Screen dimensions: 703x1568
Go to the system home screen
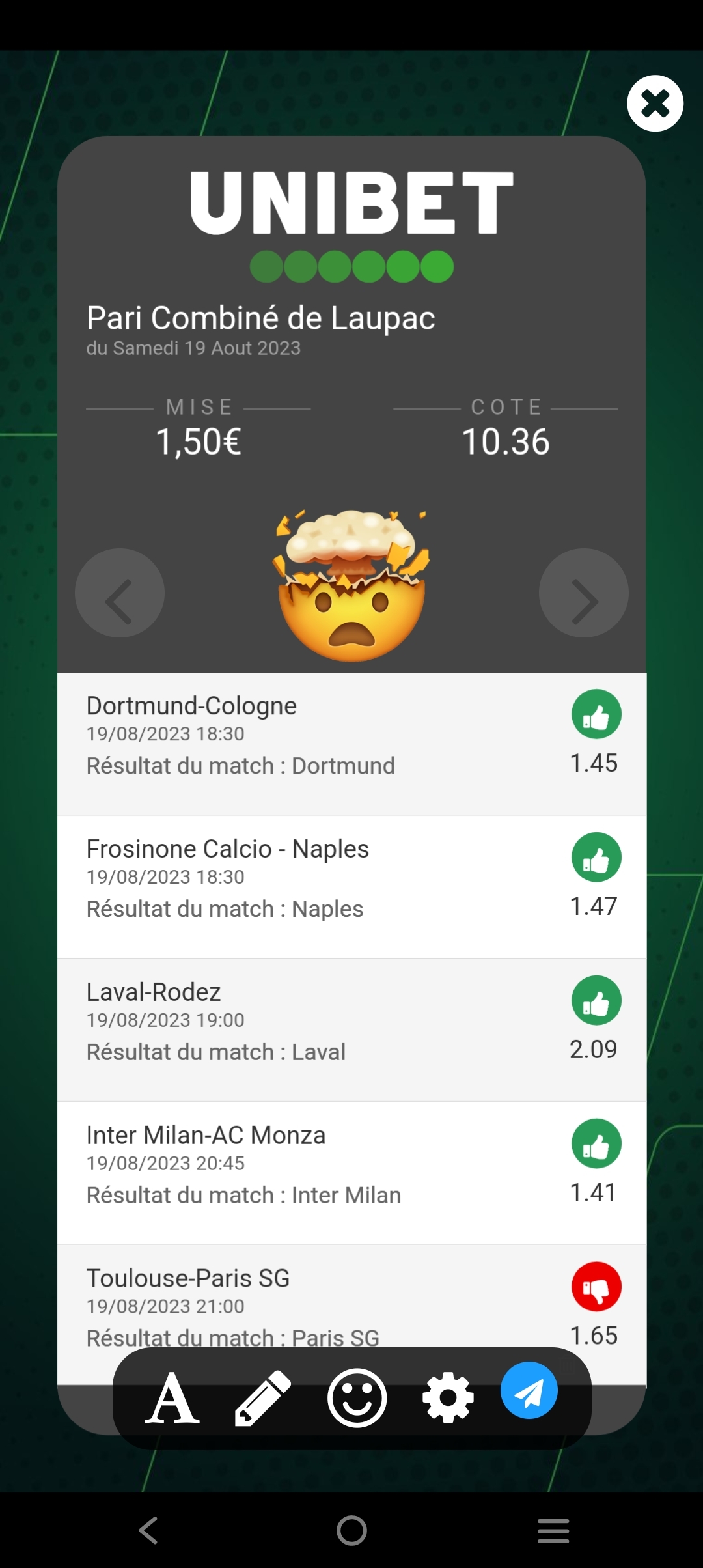[x=351, y=1530]
